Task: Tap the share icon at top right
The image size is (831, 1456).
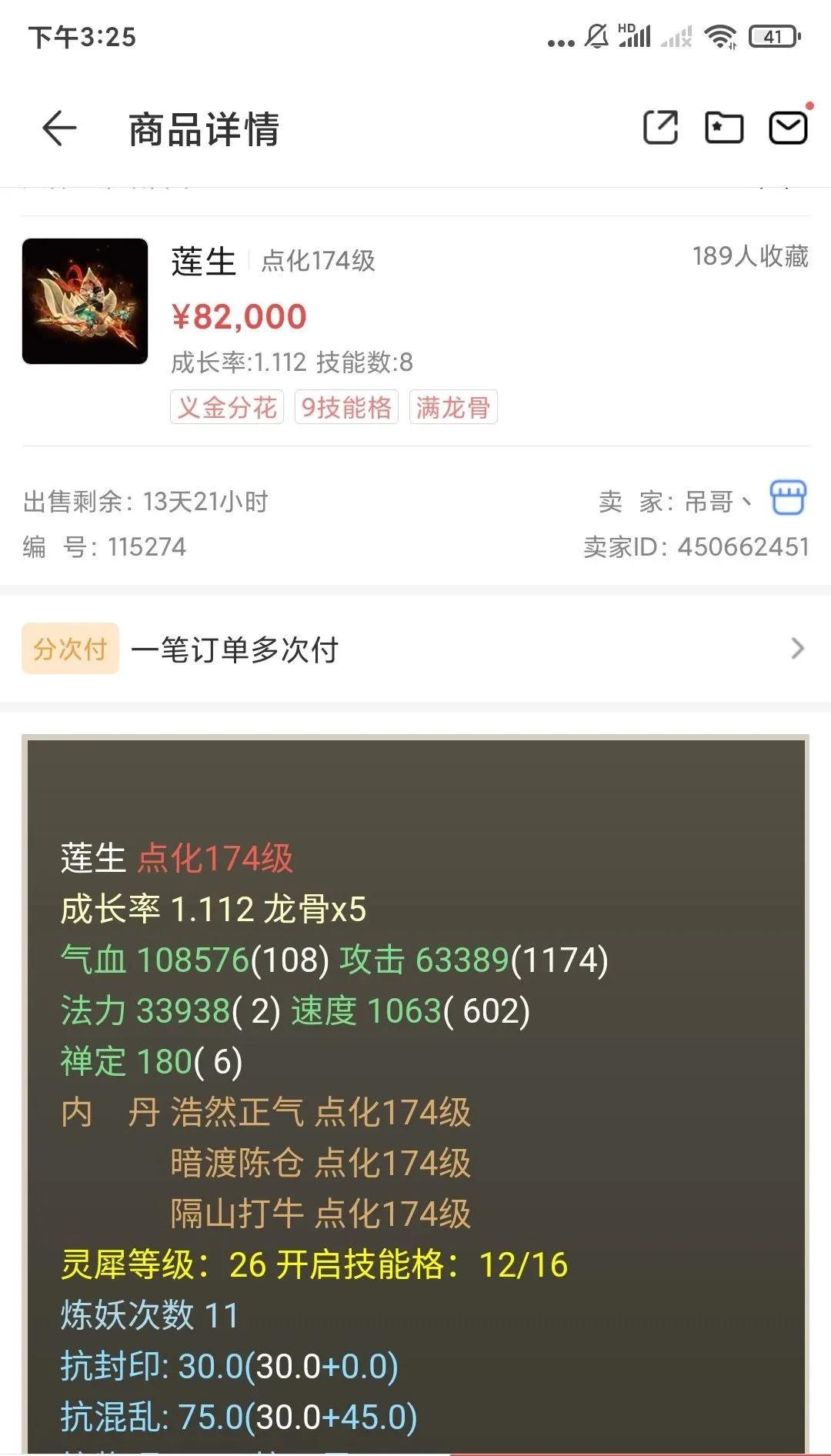Action: click(660, 129)
